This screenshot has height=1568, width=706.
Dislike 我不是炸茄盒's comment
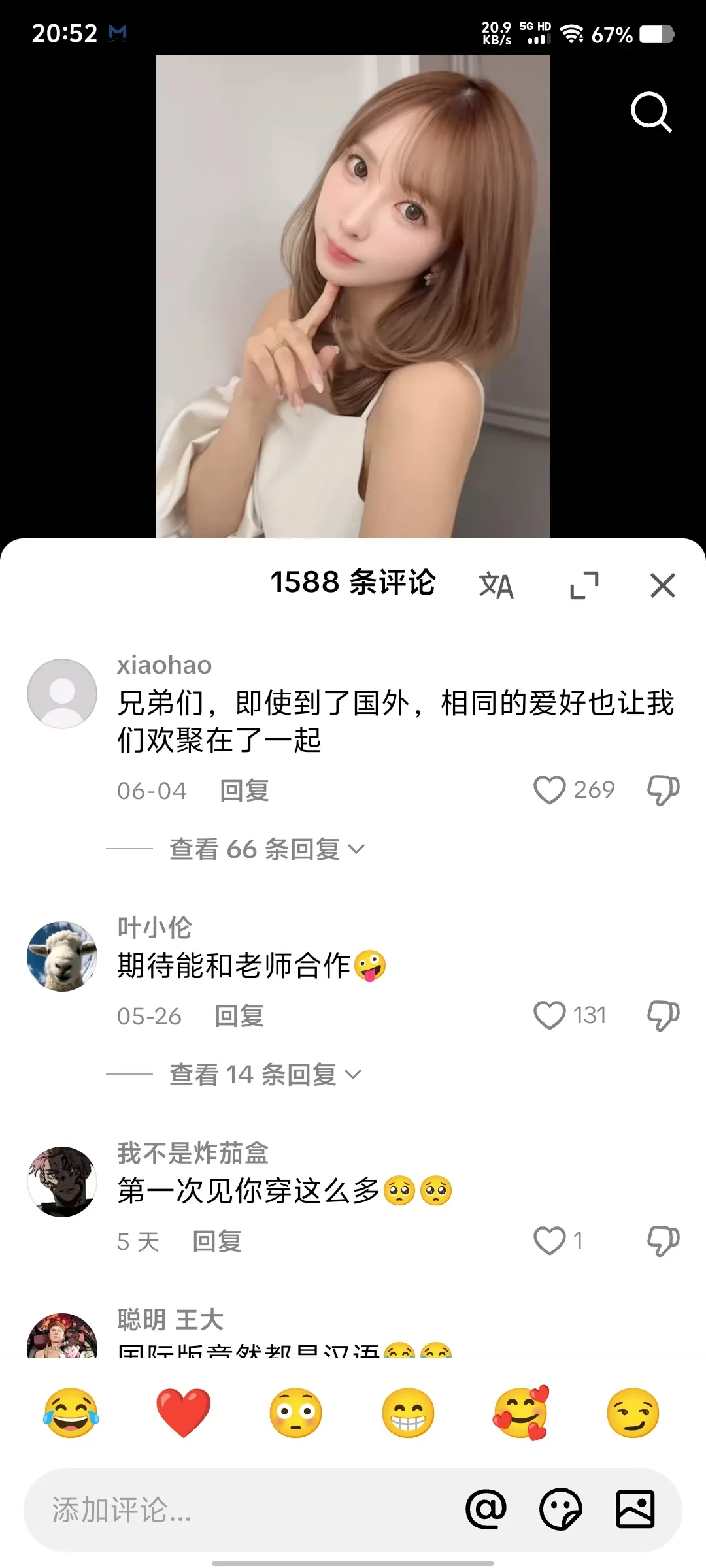663,1241
